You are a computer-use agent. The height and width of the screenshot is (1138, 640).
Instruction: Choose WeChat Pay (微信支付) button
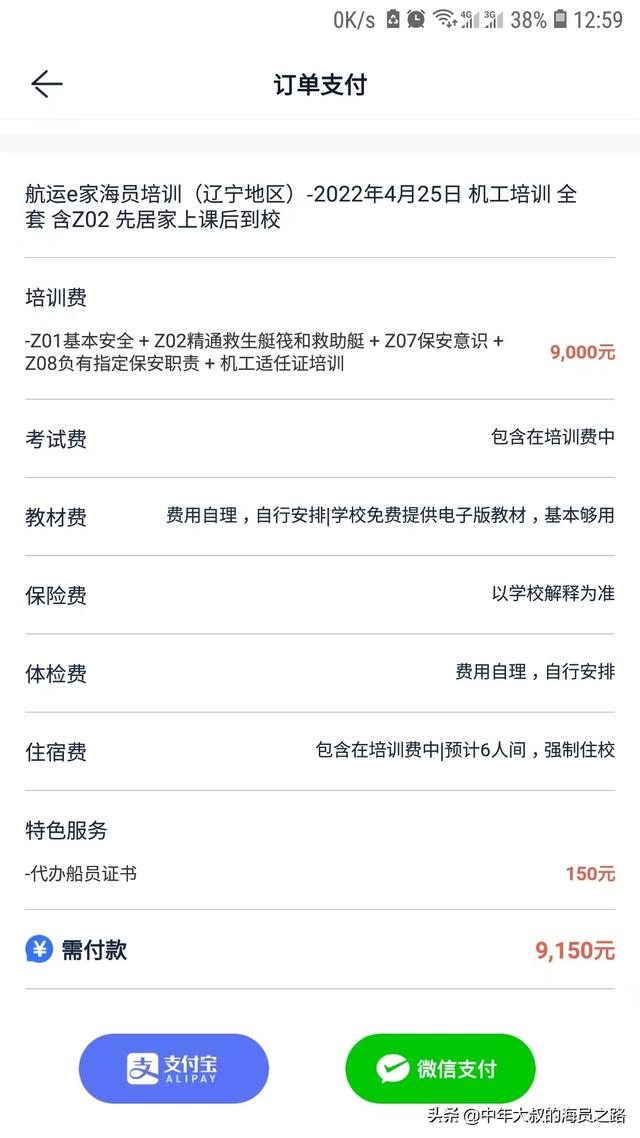(440, 1068)
